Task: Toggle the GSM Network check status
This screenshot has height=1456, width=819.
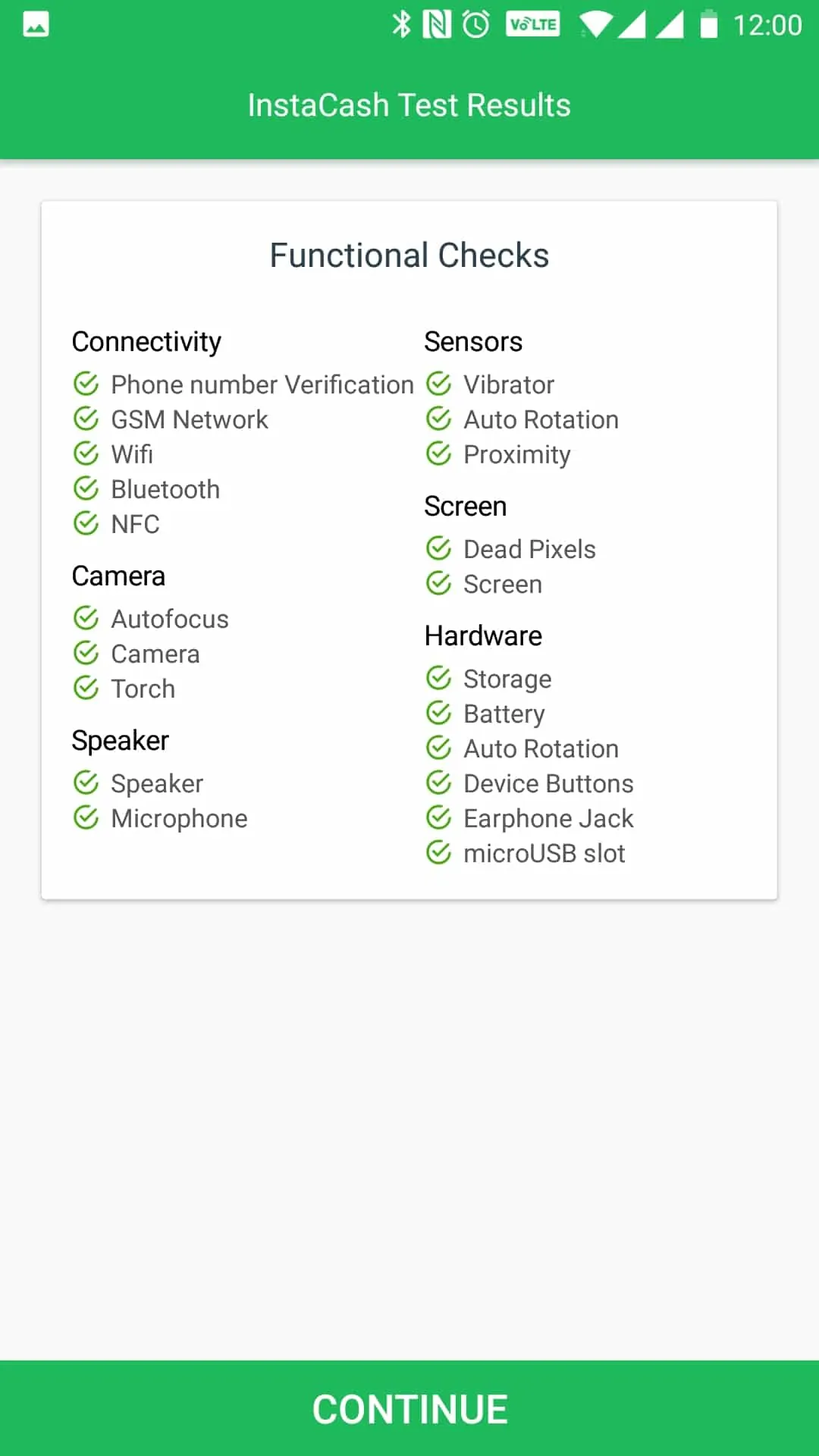Action: pos(86,419)
